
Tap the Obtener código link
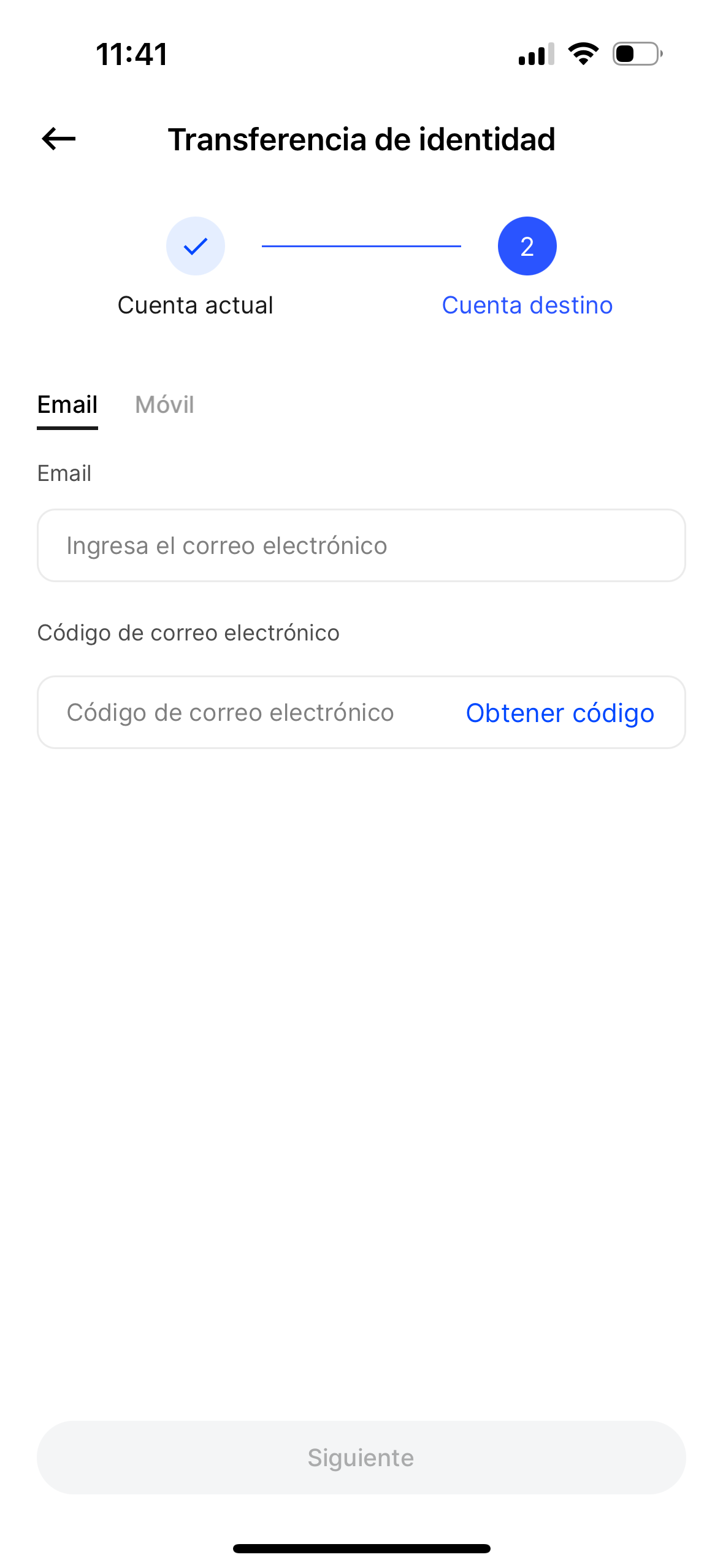click(560, 712)
